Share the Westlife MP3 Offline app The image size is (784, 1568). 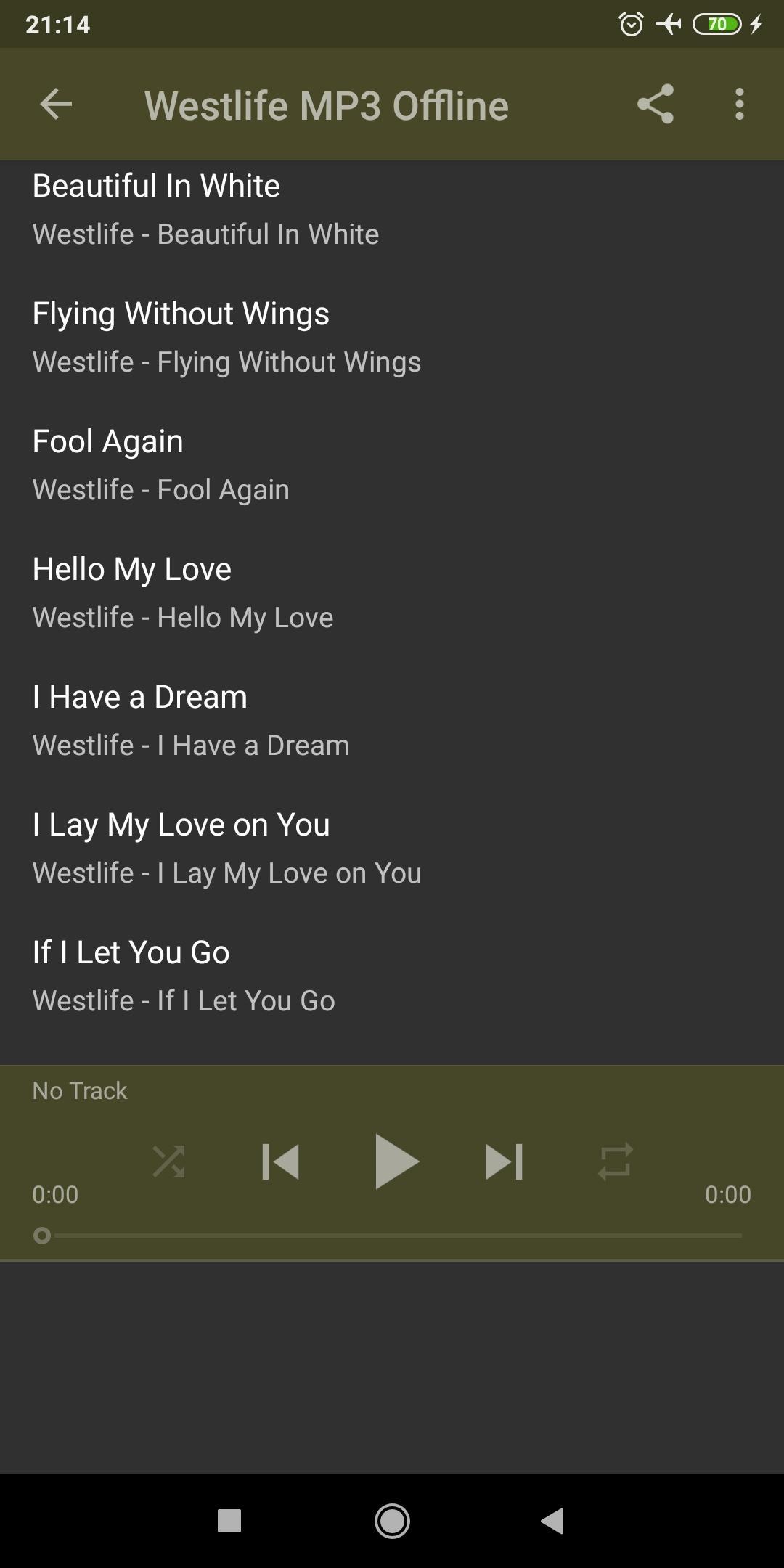[656, 105]
